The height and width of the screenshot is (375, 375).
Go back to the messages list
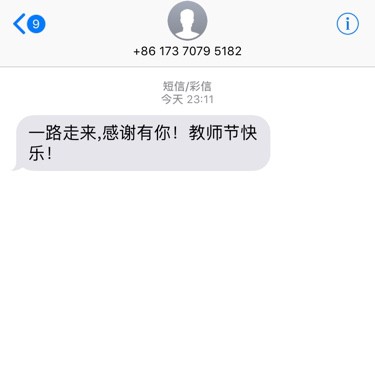[x=29, y=24]
